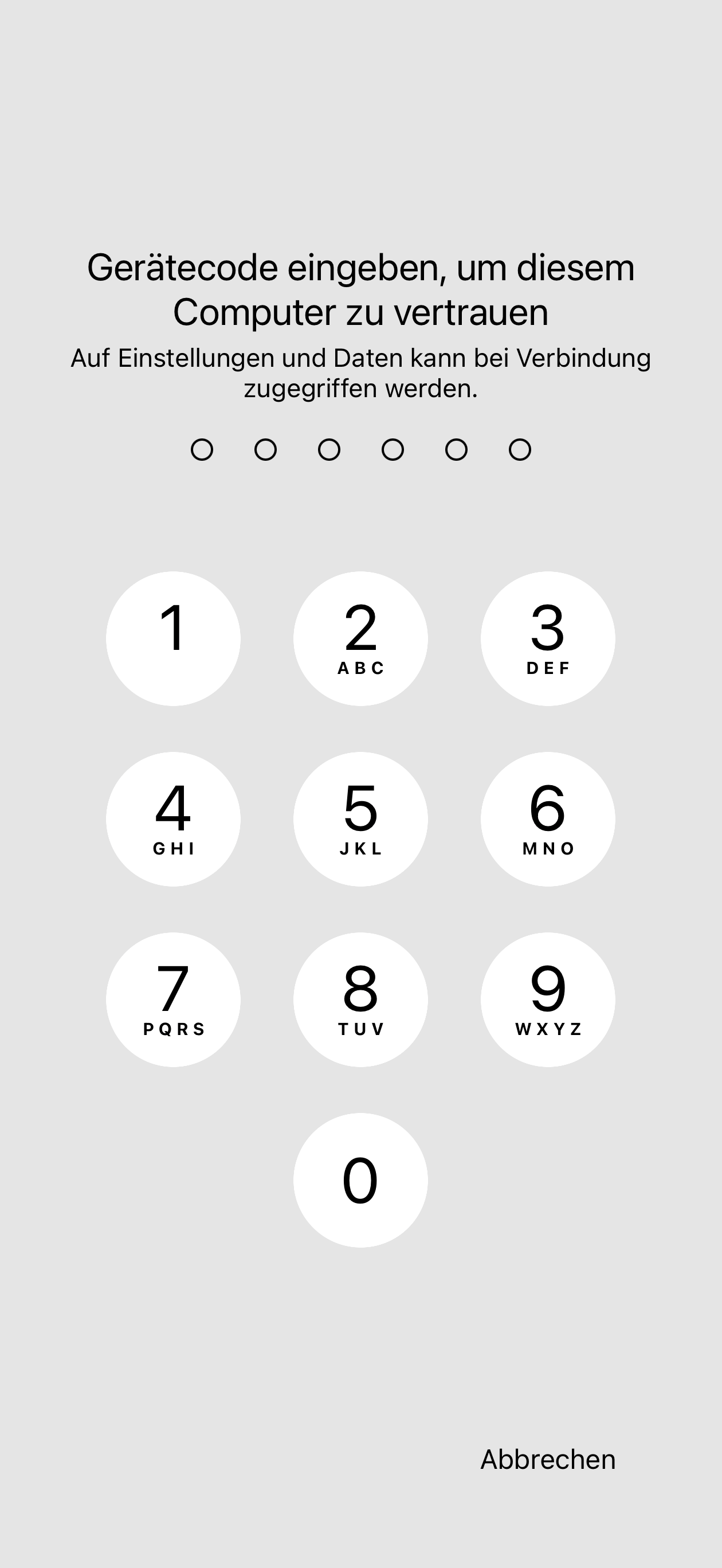Image resolution: width=722 pixels, height=1568 pixels.
Task: Tap the digit 1 key
Action: pos(173,638)
